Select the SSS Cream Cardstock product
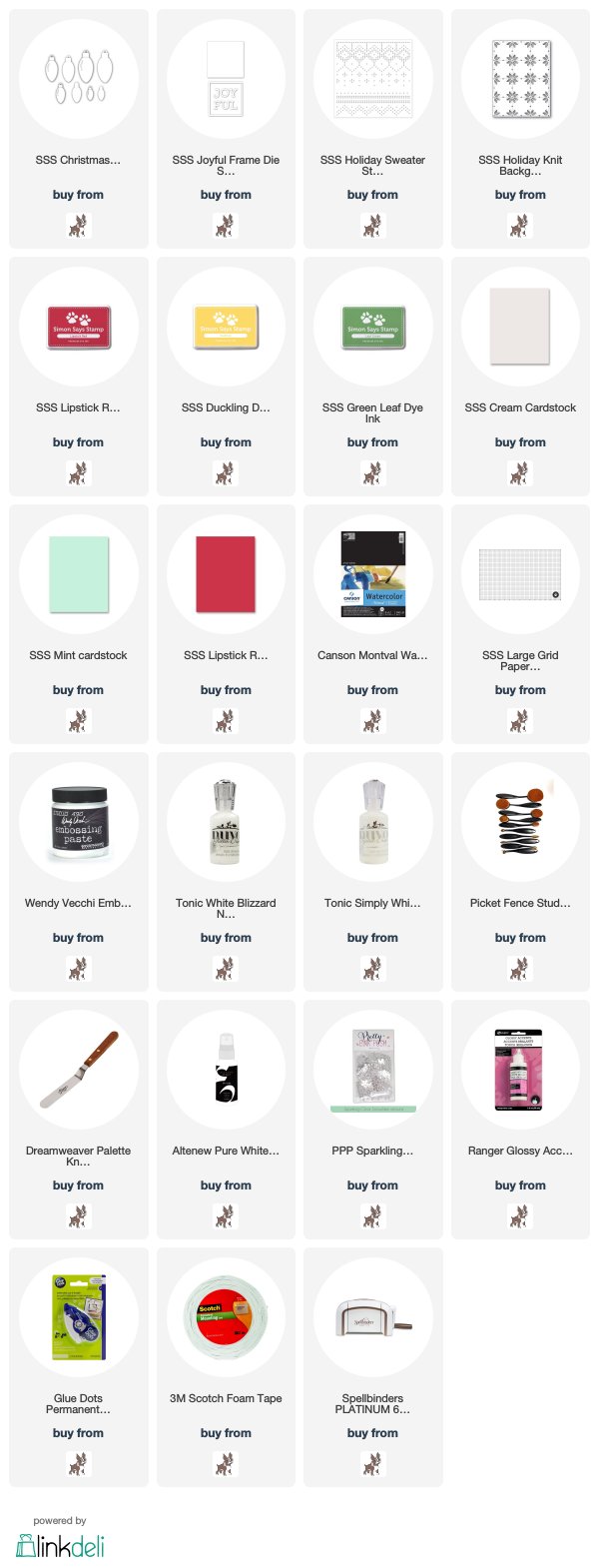The height and width of the screenshot is (1568, 599). [x=520, y=326]
